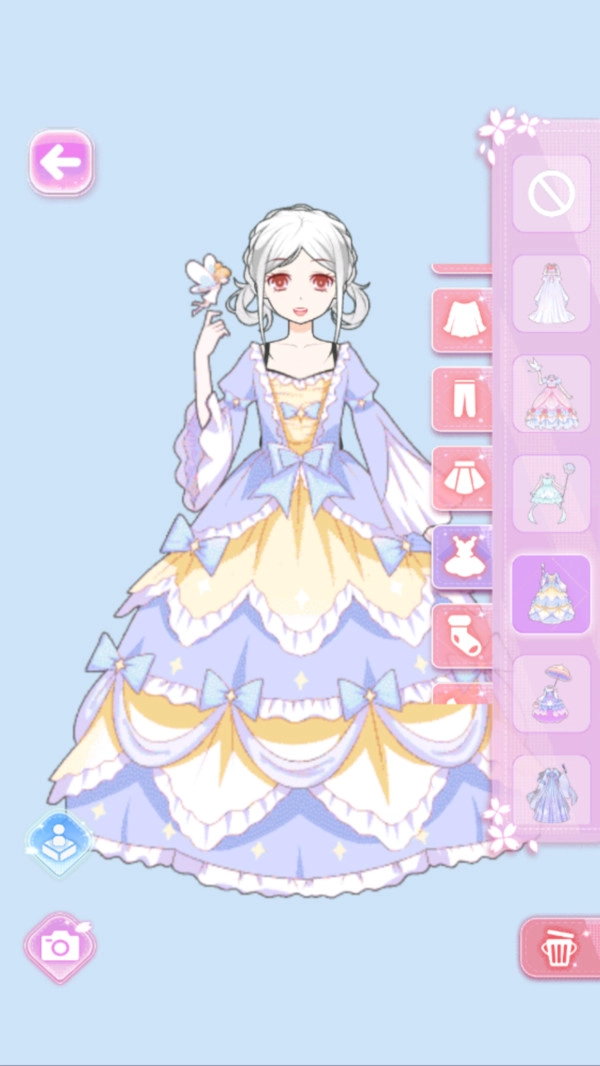Switch to the socks category
This screenshot has height=1066, width=600.
(461, 635)
